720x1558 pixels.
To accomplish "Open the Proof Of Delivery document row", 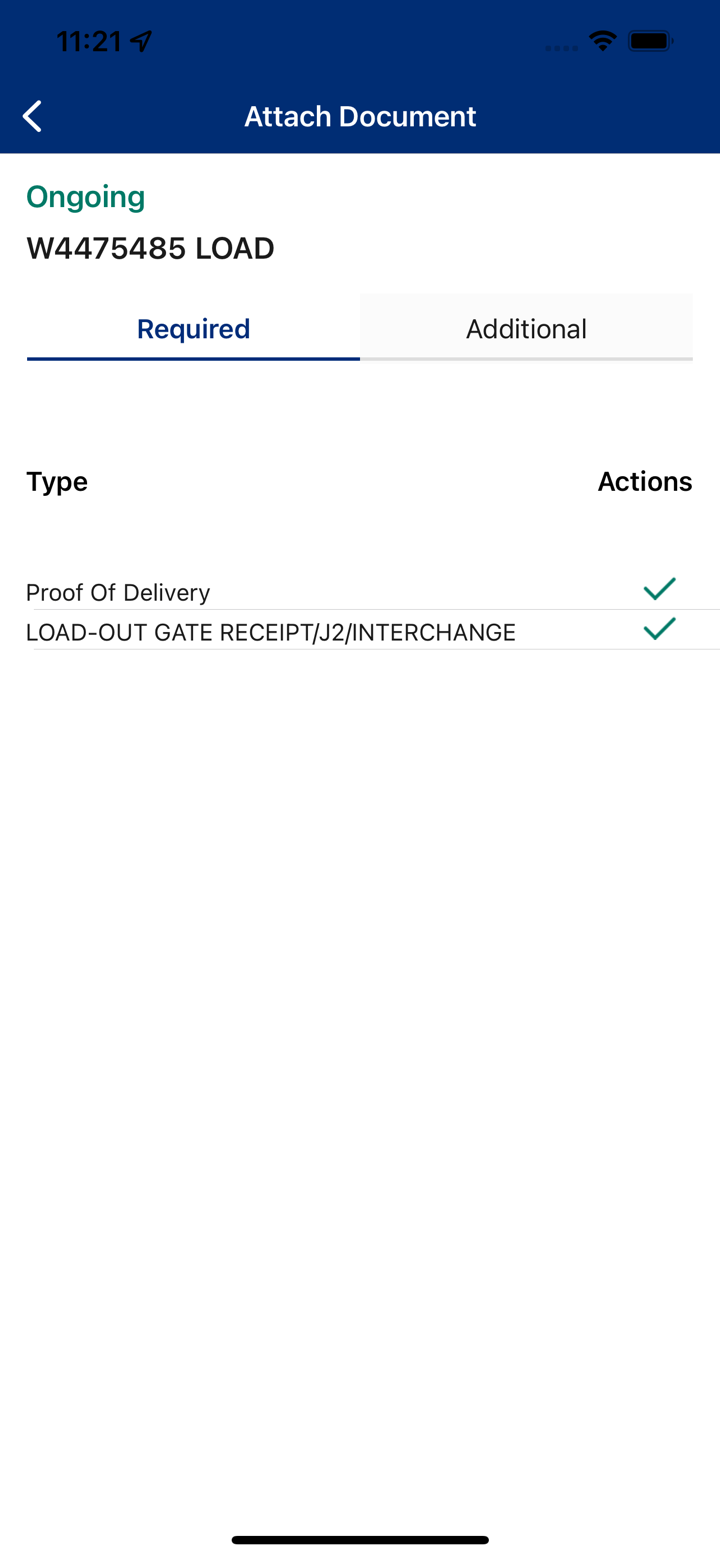I will [x=118, y=592].
